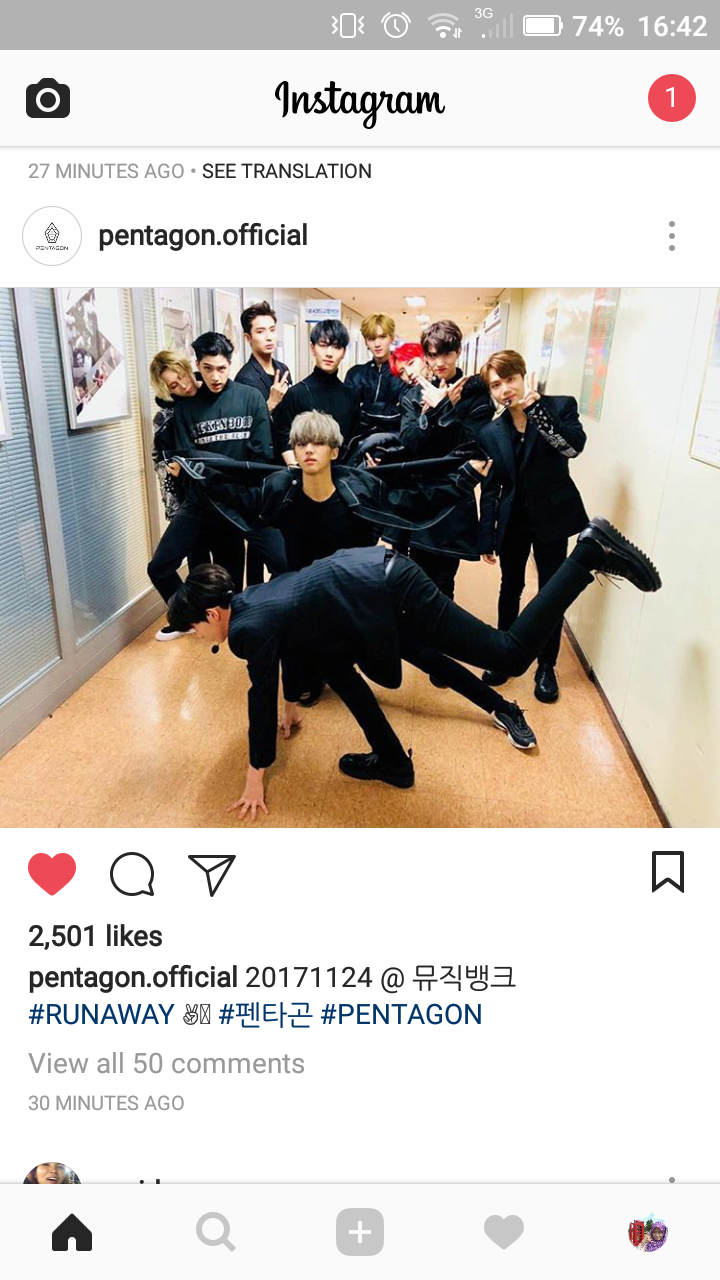Screen dimensions: 720x1280
Task: Open pentagon.official profile from post header
Action: click(x=203, y=236)
